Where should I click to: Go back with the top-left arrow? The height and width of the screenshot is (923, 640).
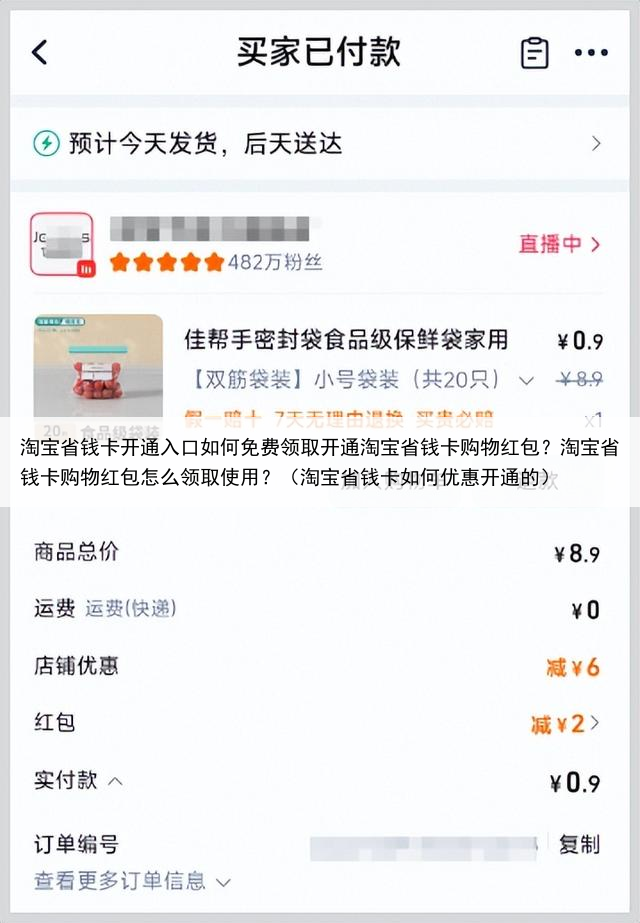pos(40,53)
